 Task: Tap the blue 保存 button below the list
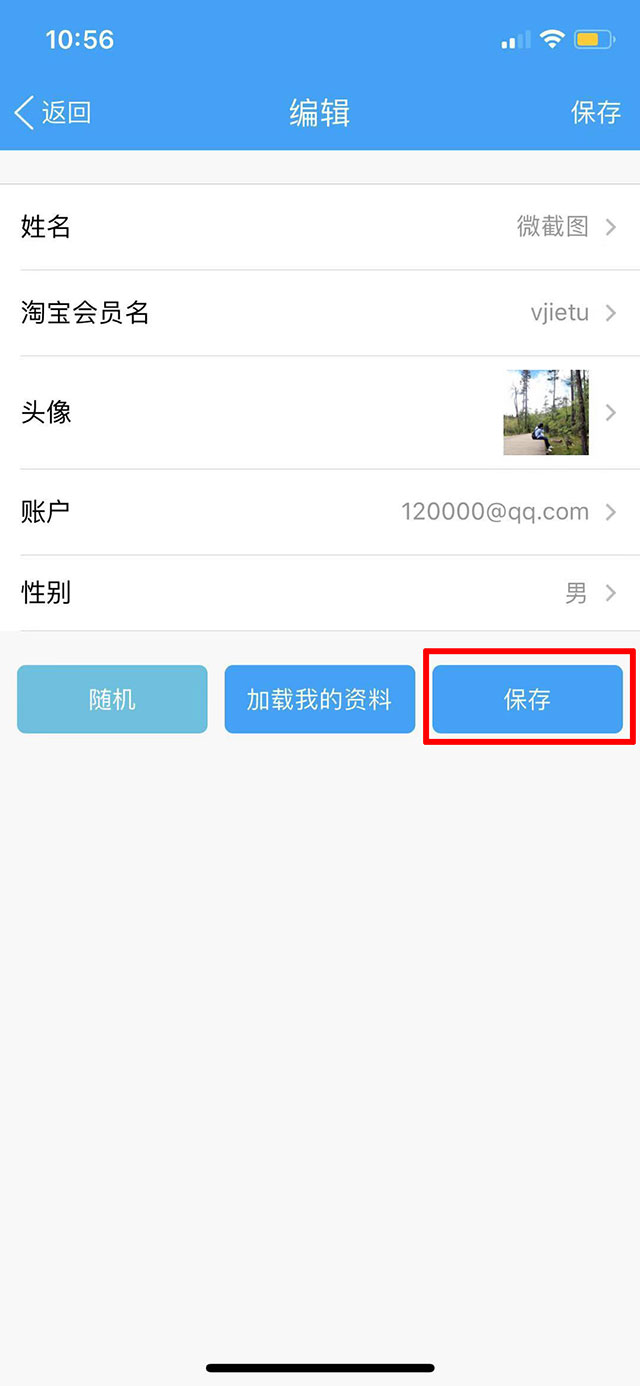(x=527, y=699)
